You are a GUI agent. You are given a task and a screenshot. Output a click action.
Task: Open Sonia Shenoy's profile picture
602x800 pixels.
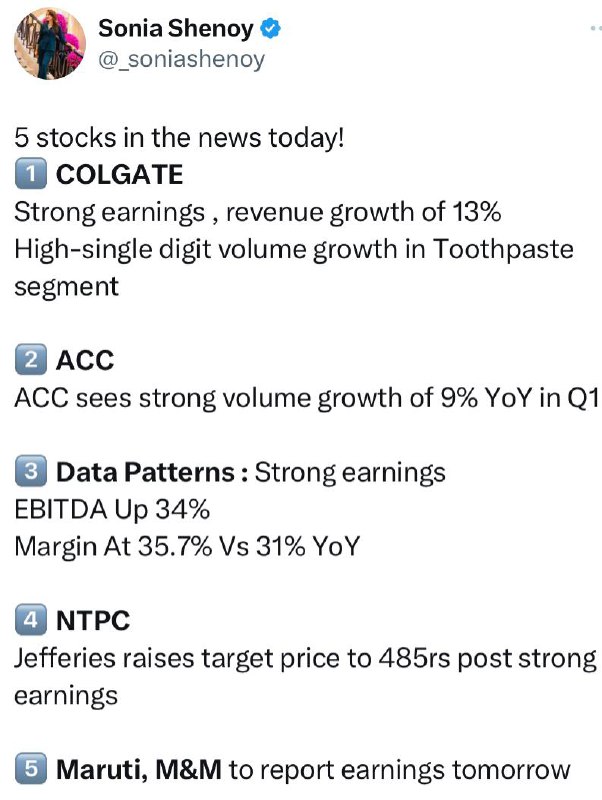click(x=49, y=43)
